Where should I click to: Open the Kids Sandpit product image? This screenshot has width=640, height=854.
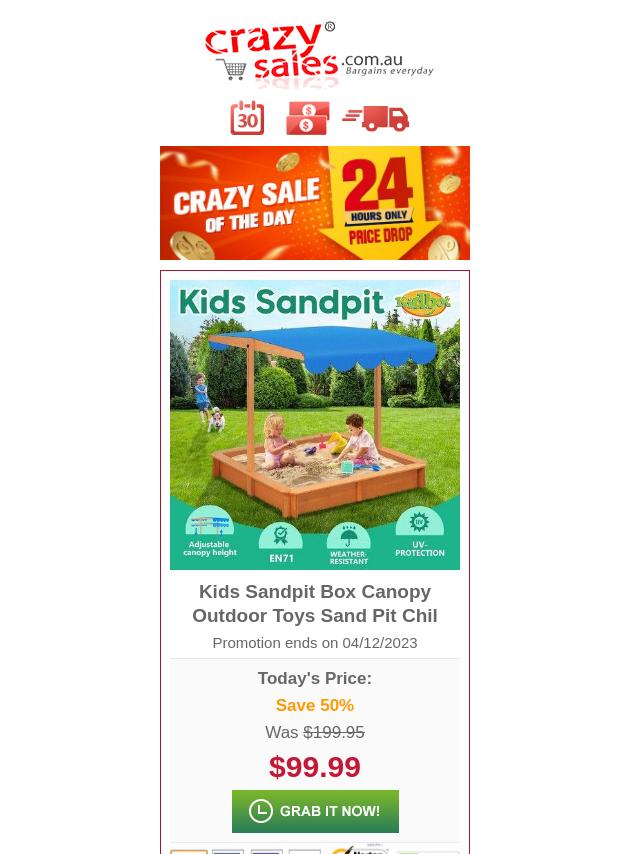[315, 425]
